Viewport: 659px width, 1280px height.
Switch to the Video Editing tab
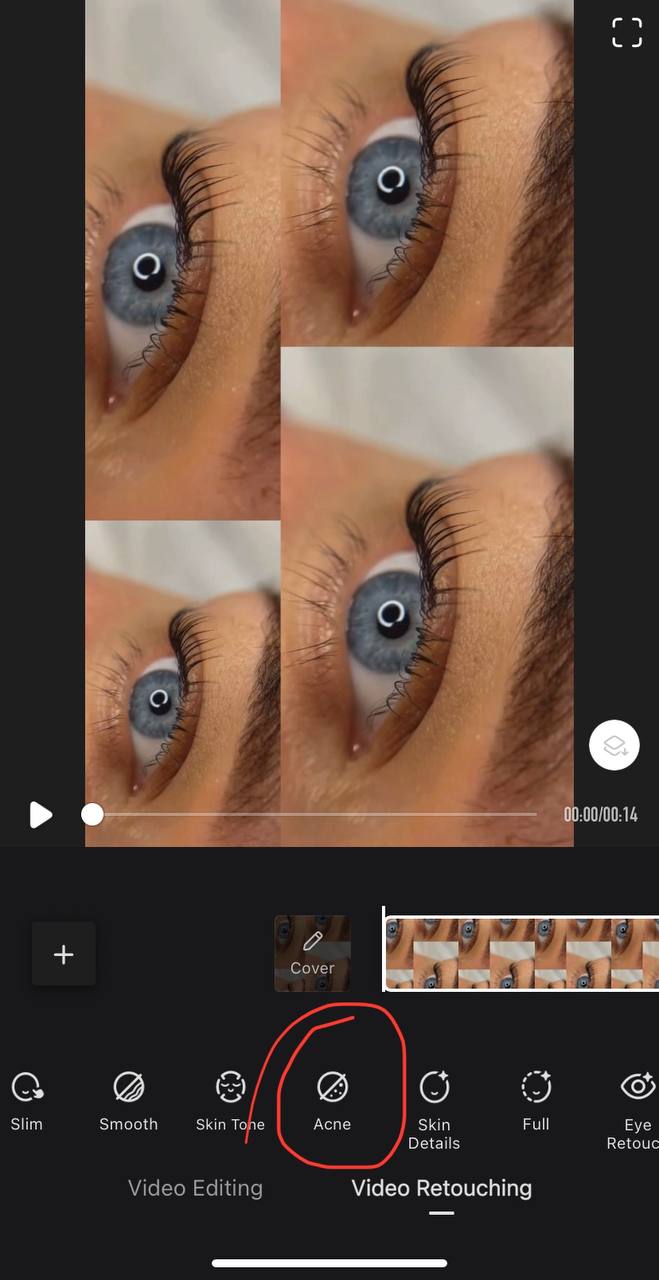(195, 1188)
